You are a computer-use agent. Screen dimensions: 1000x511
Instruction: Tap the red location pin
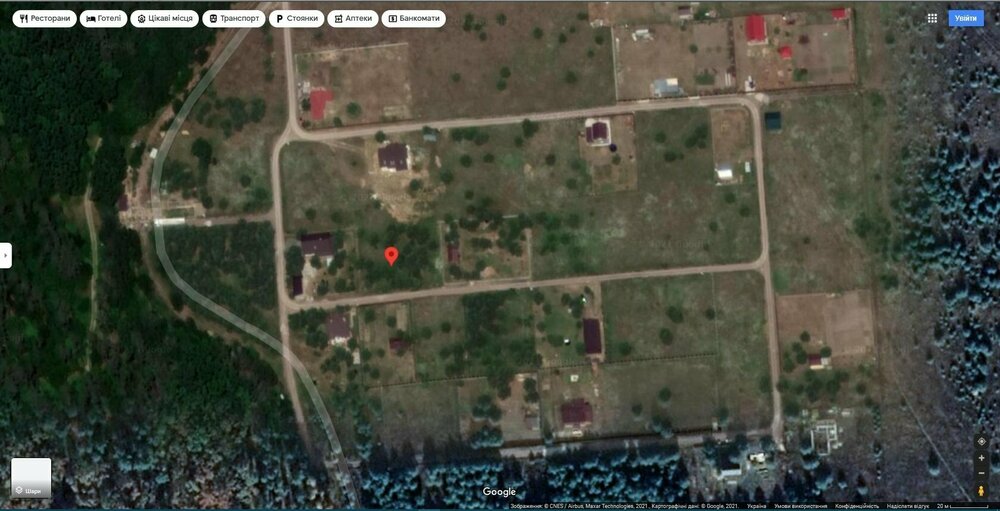click(392, 255)
